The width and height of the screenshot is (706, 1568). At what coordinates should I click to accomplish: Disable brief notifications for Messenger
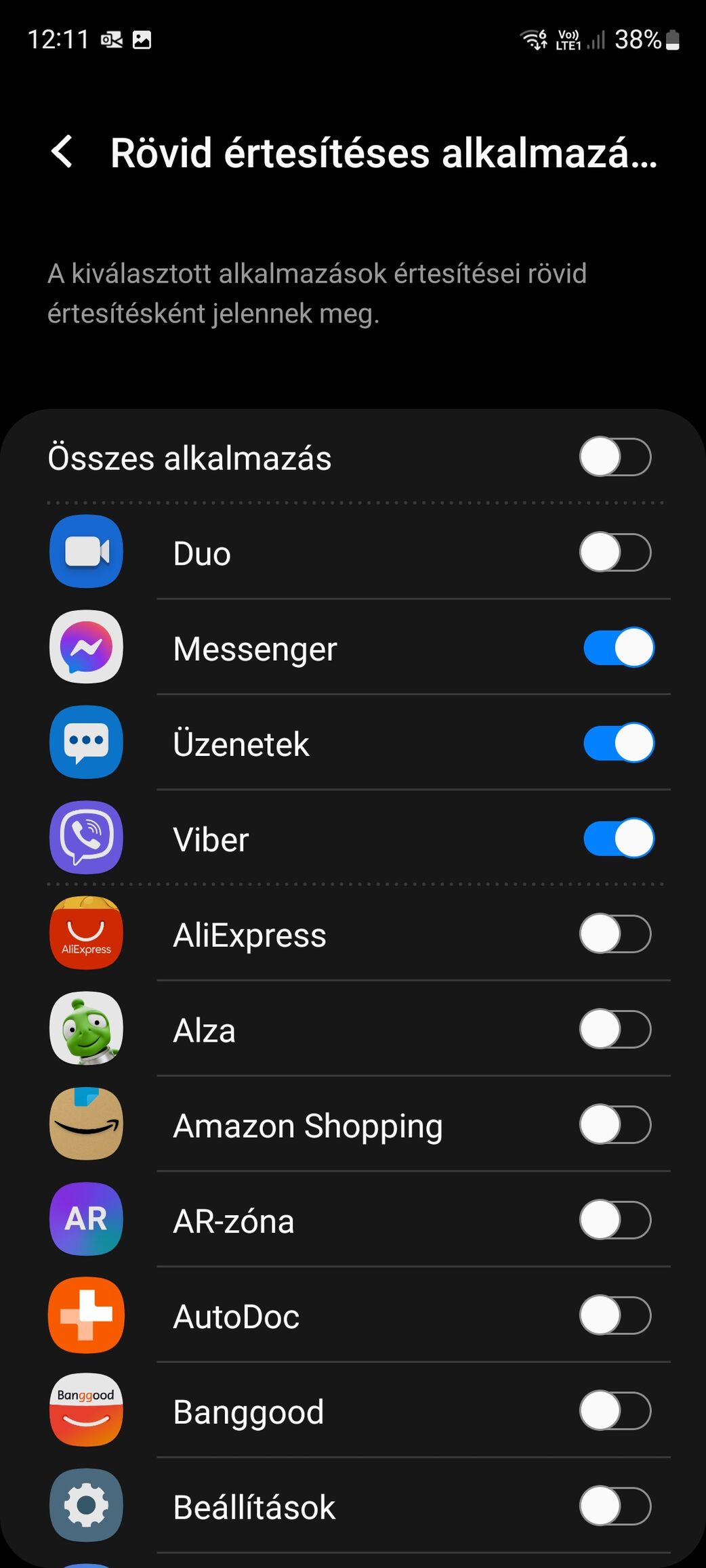[618, 648]
